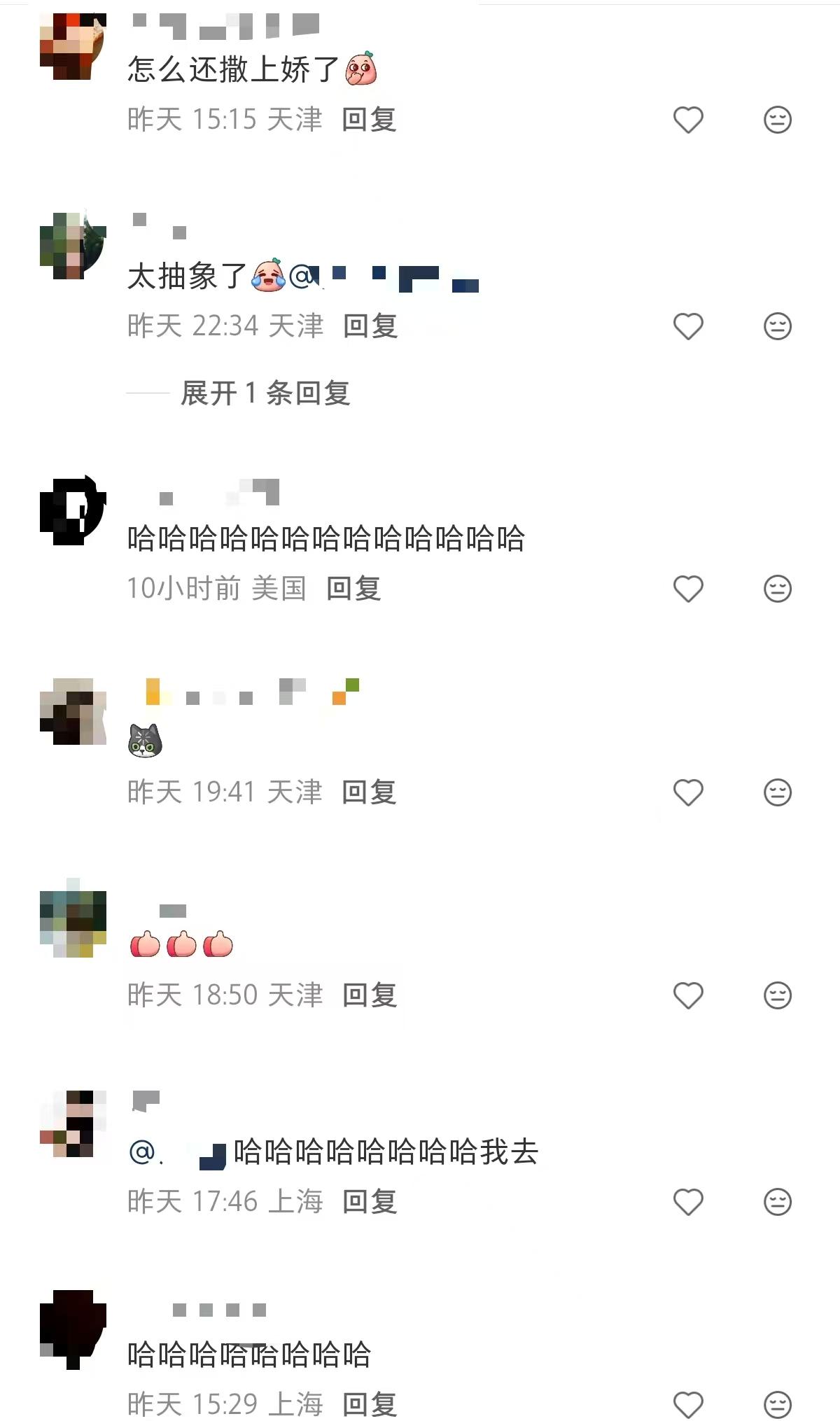Dislike the comment "怎么还撒上娇了"

(777, 120)
